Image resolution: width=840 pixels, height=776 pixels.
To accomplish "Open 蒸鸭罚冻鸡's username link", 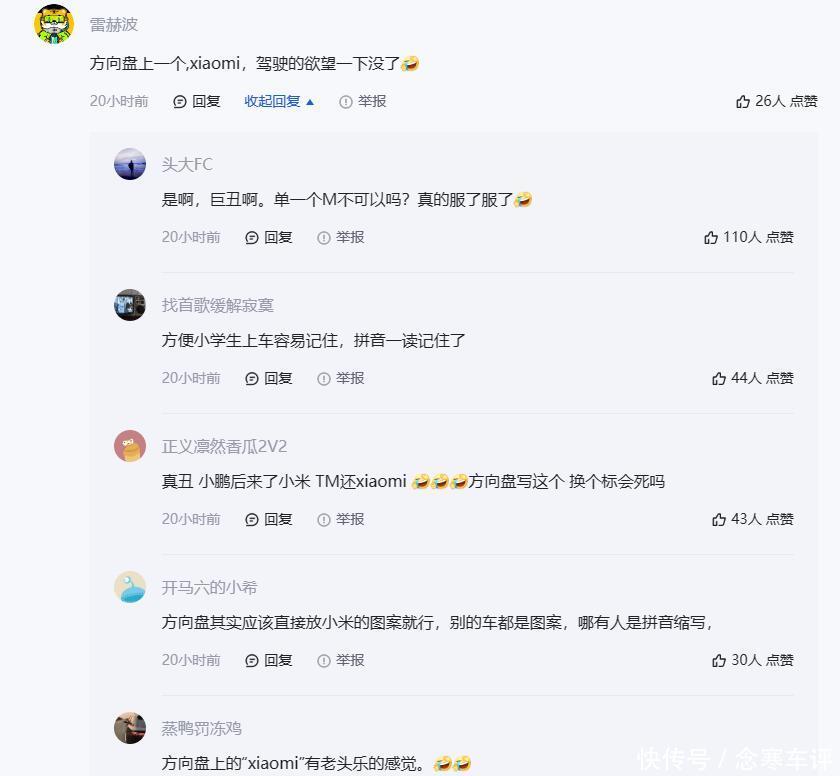I will point(202,728).
